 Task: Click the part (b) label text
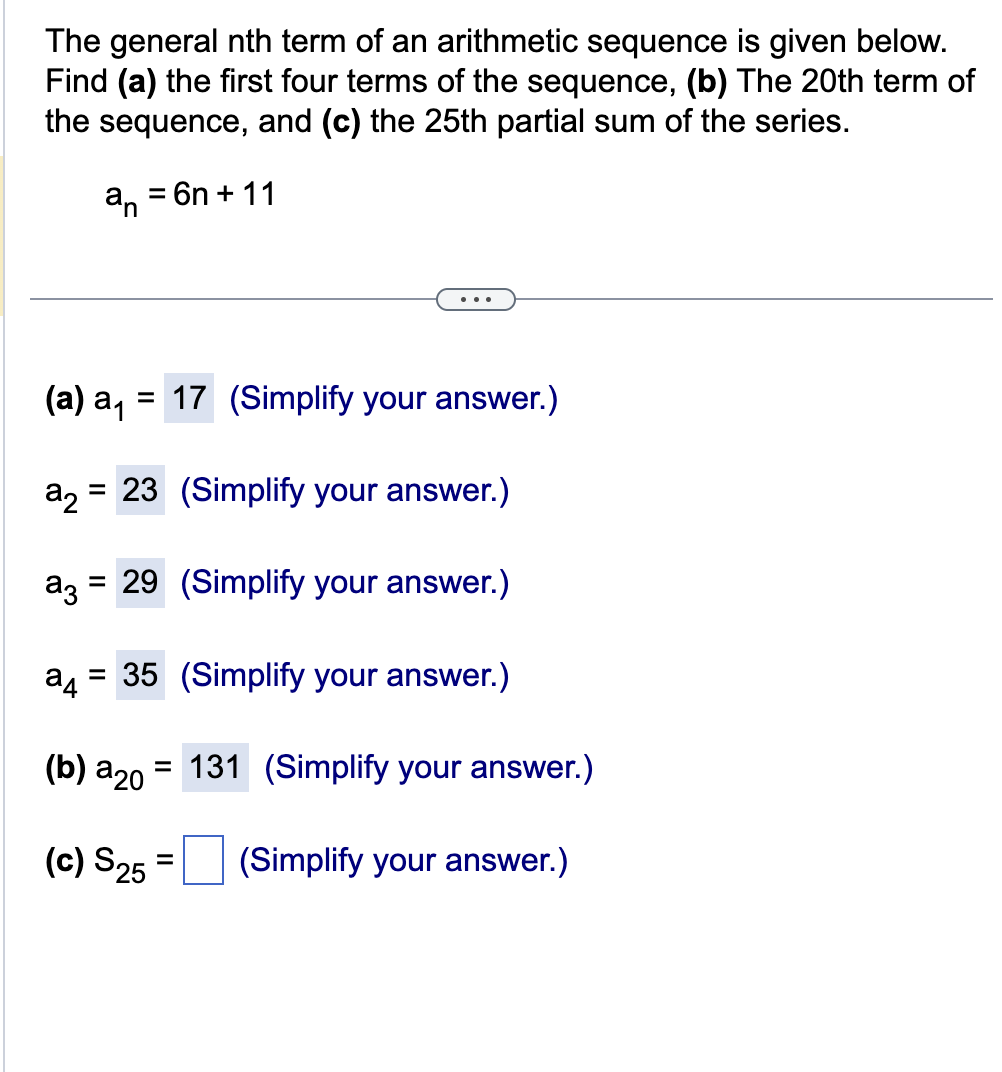tap(63, 766)
